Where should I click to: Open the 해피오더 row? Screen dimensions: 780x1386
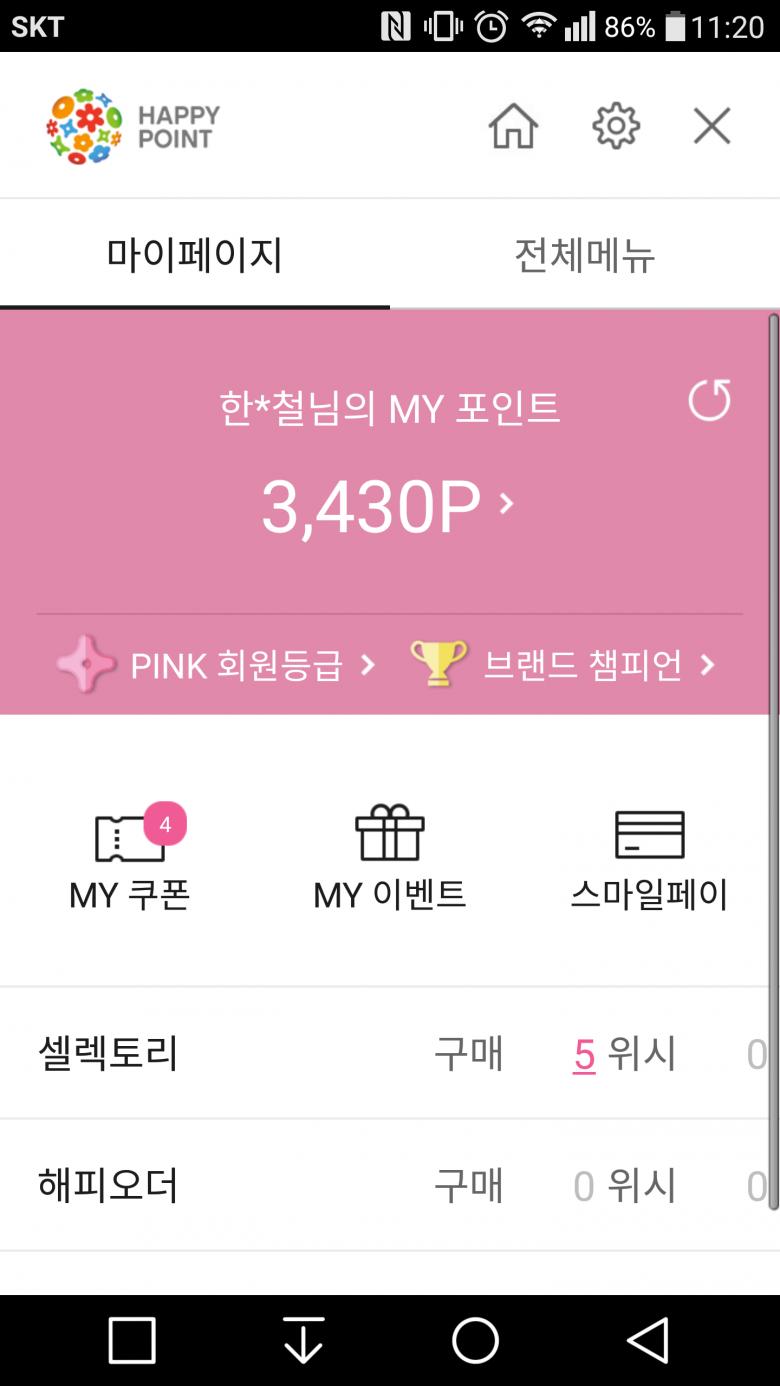(x=108, y=1186)
